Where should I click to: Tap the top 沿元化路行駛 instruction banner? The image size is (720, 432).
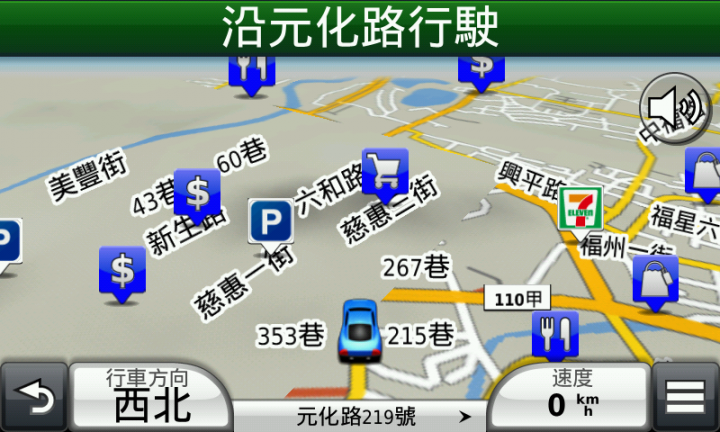click(x=360, y=28)
